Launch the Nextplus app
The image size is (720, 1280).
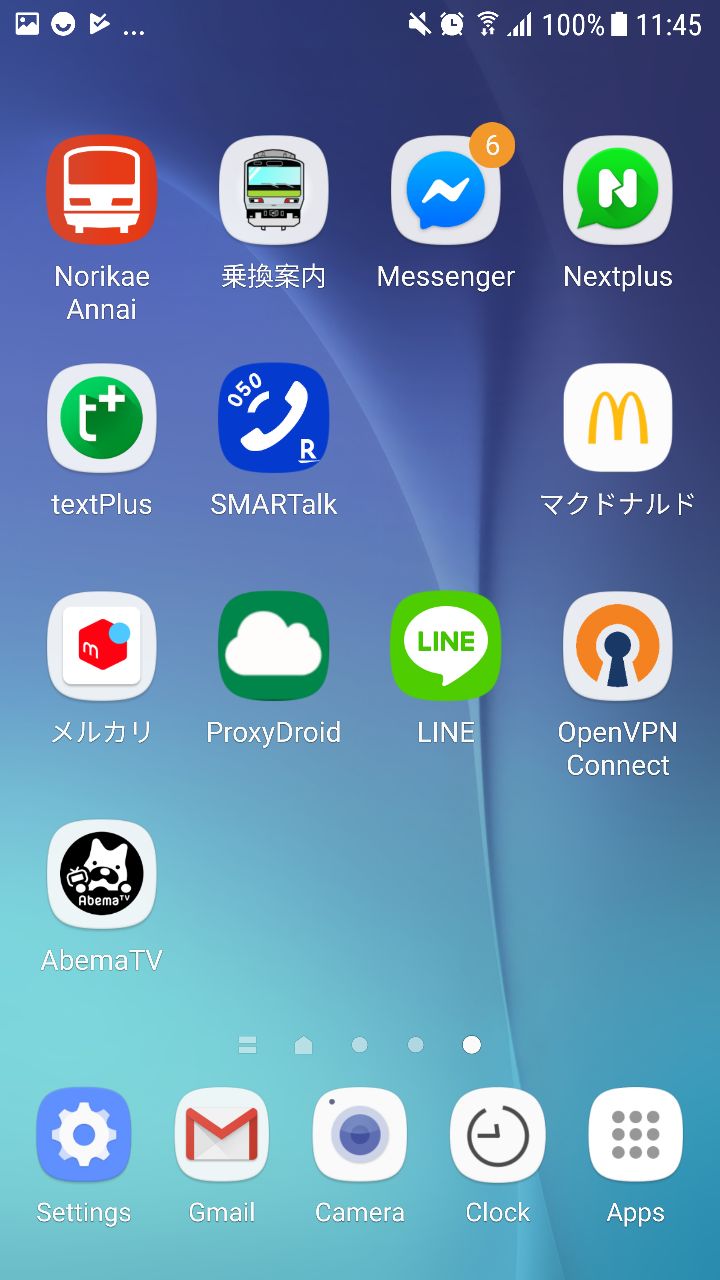tap(618, 190)
